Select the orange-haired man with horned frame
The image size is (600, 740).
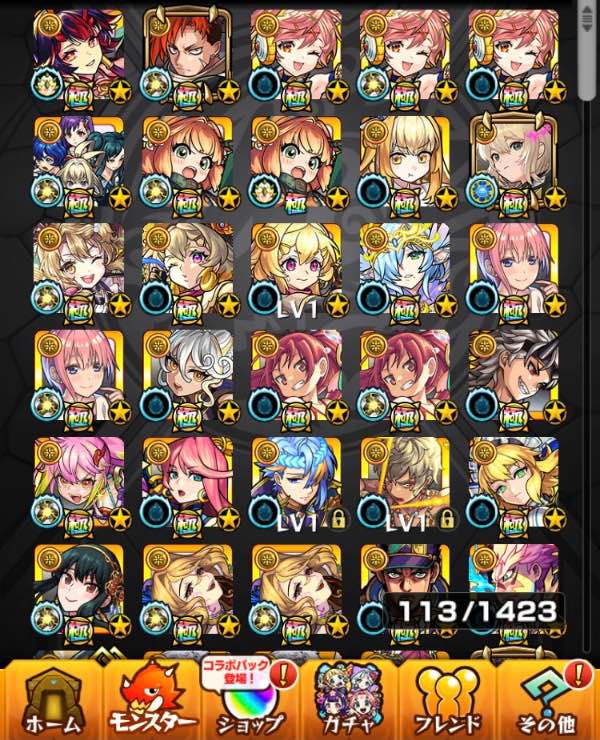tap(188, 55)
